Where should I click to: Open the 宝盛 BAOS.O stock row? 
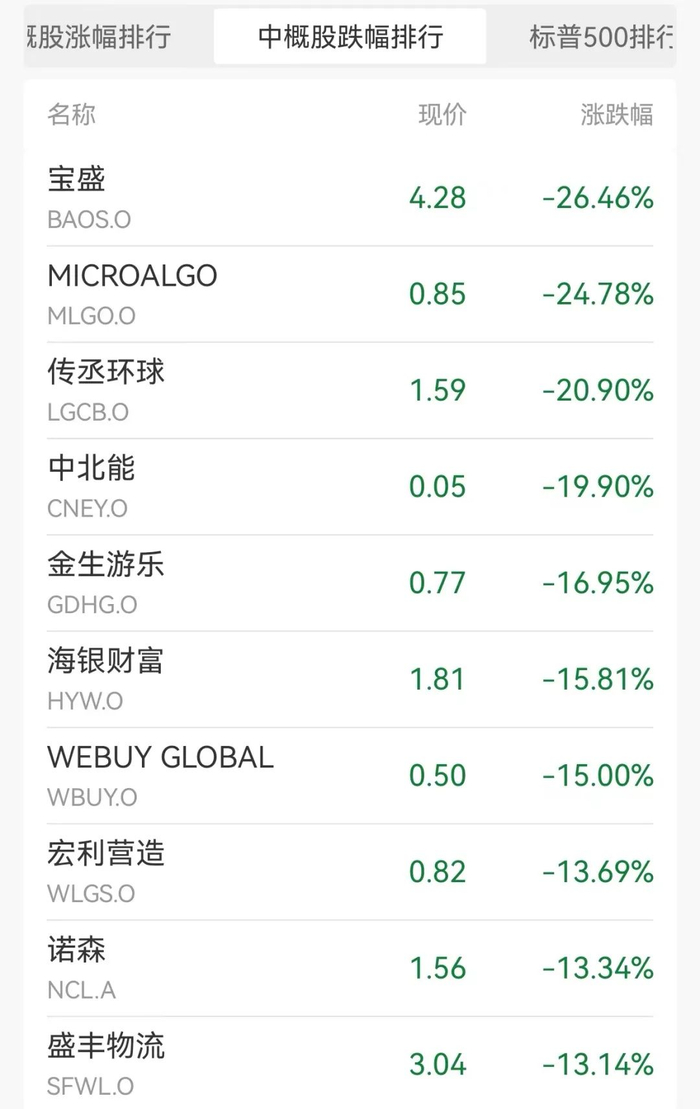pyautogui.click(x=350, y=197)
